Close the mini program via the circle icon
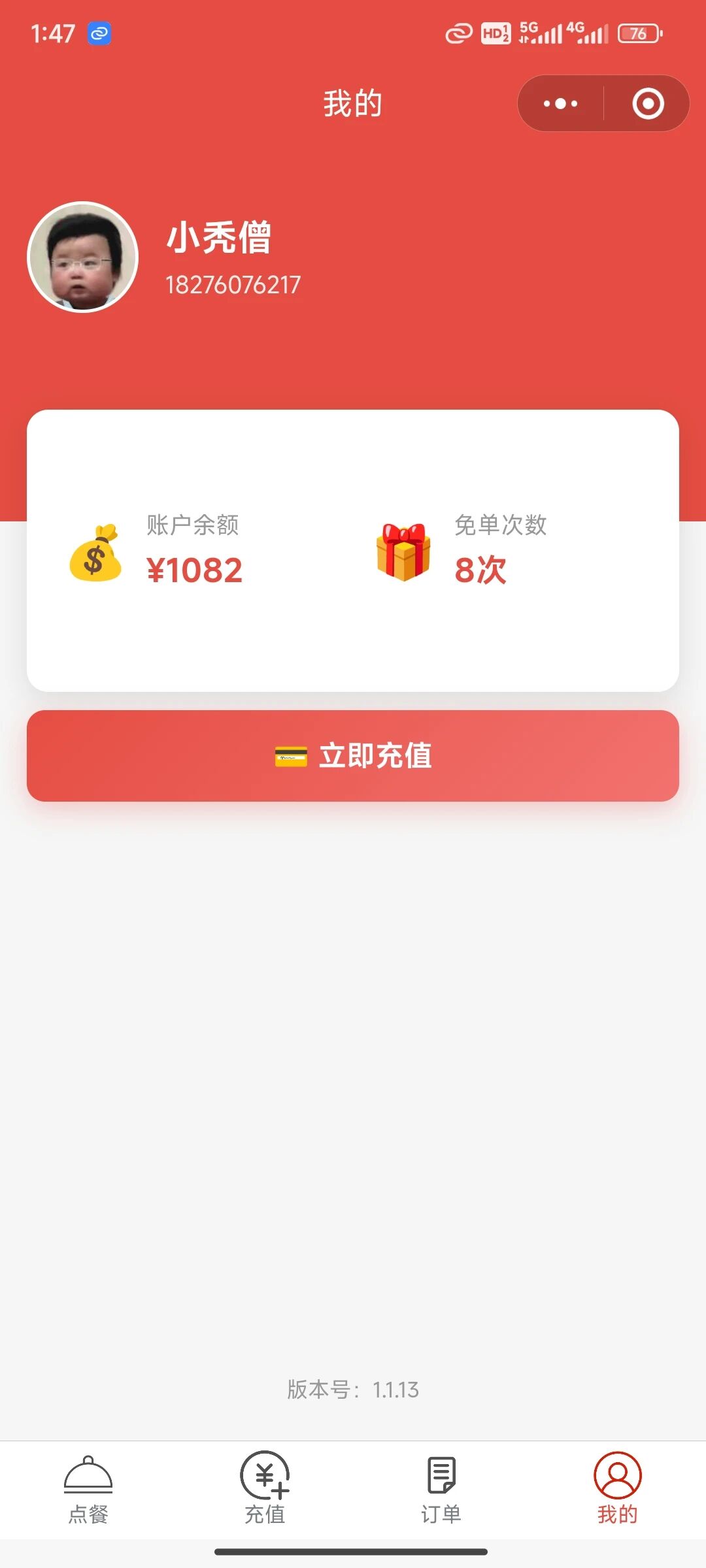The width and height of the screenshot is (706, 1568). pos(648,103)
